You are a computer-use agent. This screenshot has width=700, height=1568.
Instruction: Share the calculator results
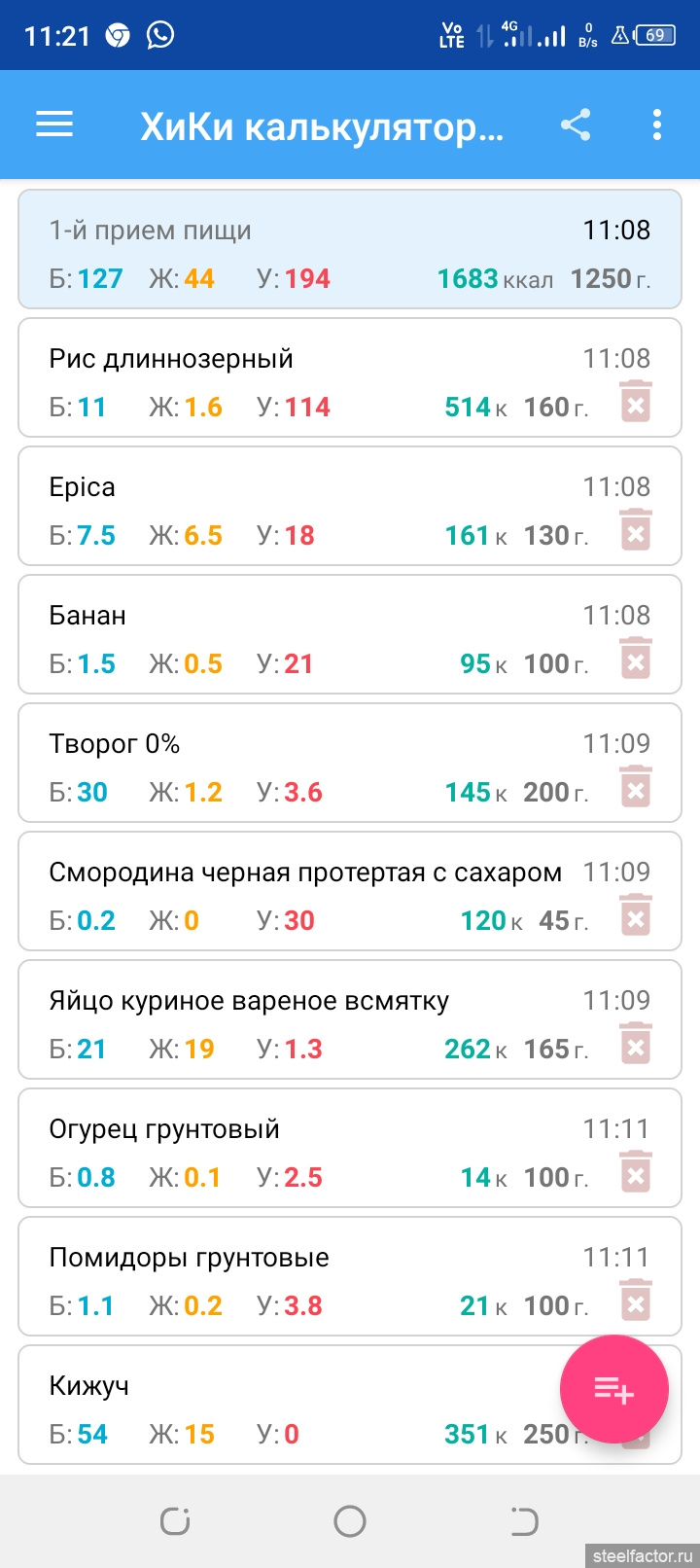pos(576,125)
